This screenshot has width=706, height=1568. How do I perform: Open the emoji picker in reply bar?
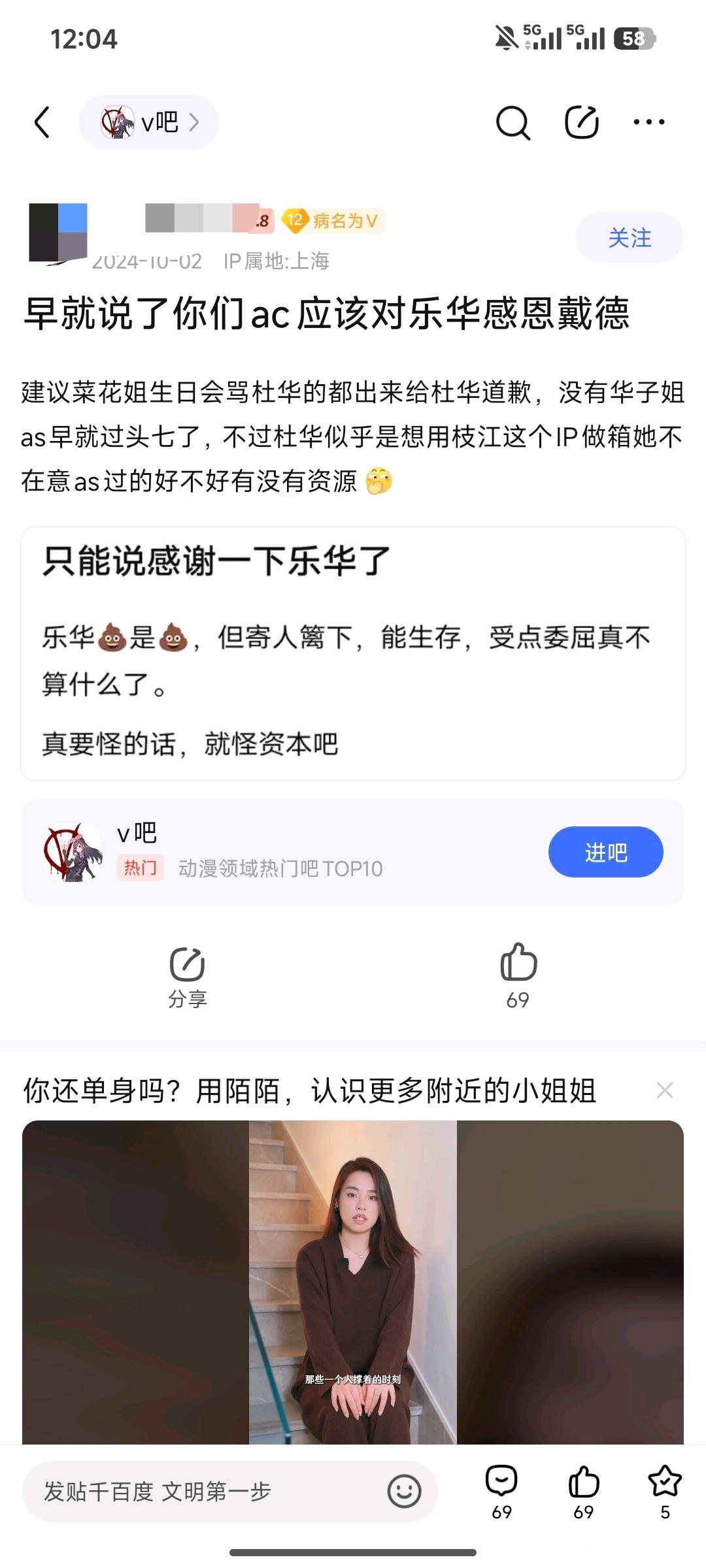pyautogui.click(x=404, y=1492)
